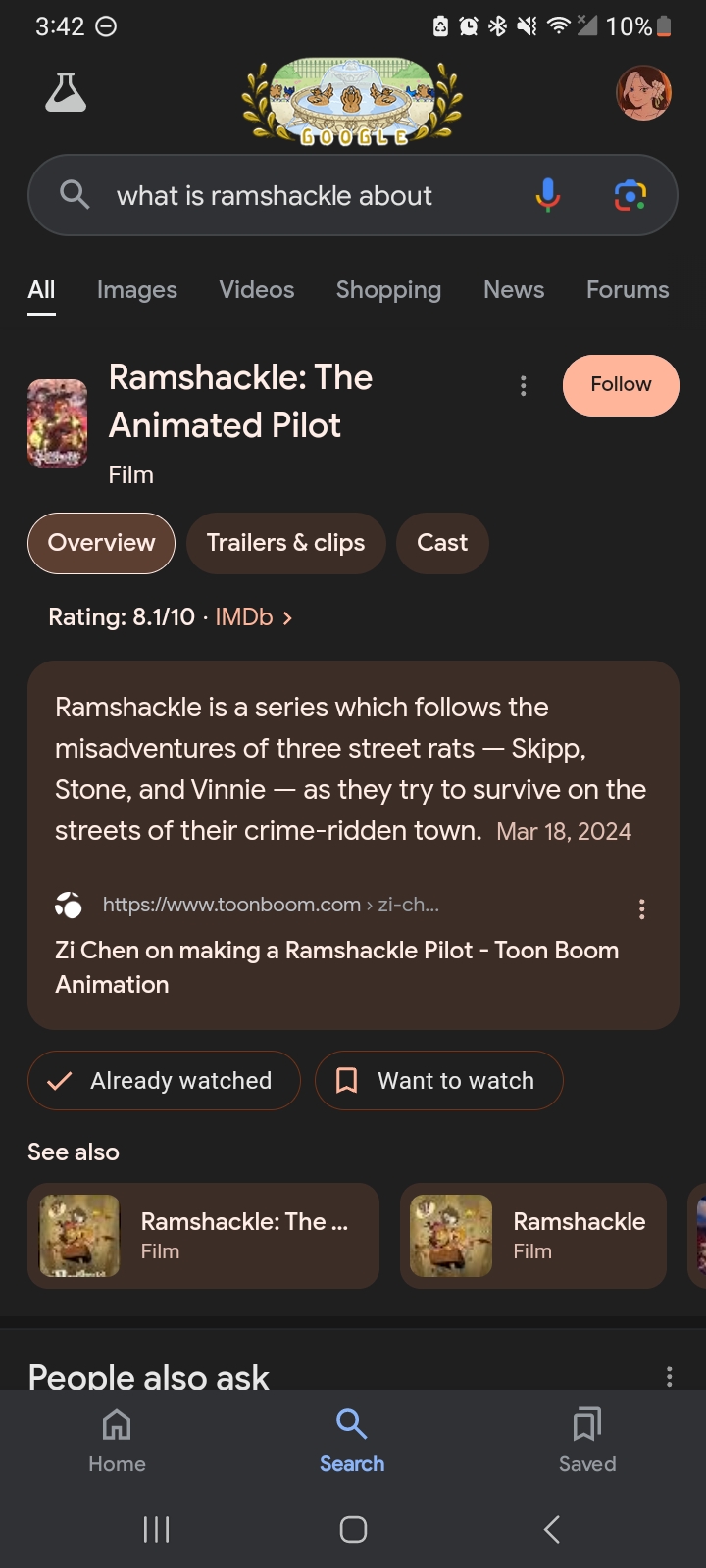Open the Toon Boom Zi Chen article
Screen dimensions: 706x1568
pos(336,966)
